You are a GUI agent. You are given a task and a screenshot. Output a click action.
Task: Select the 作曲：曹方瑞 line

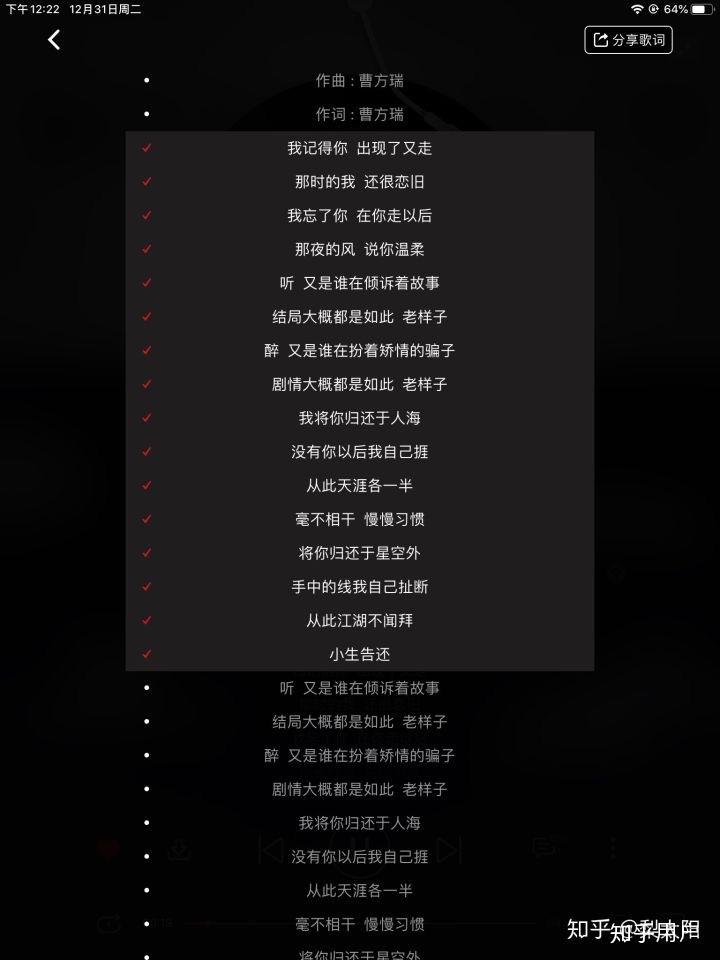click(360, 81)
